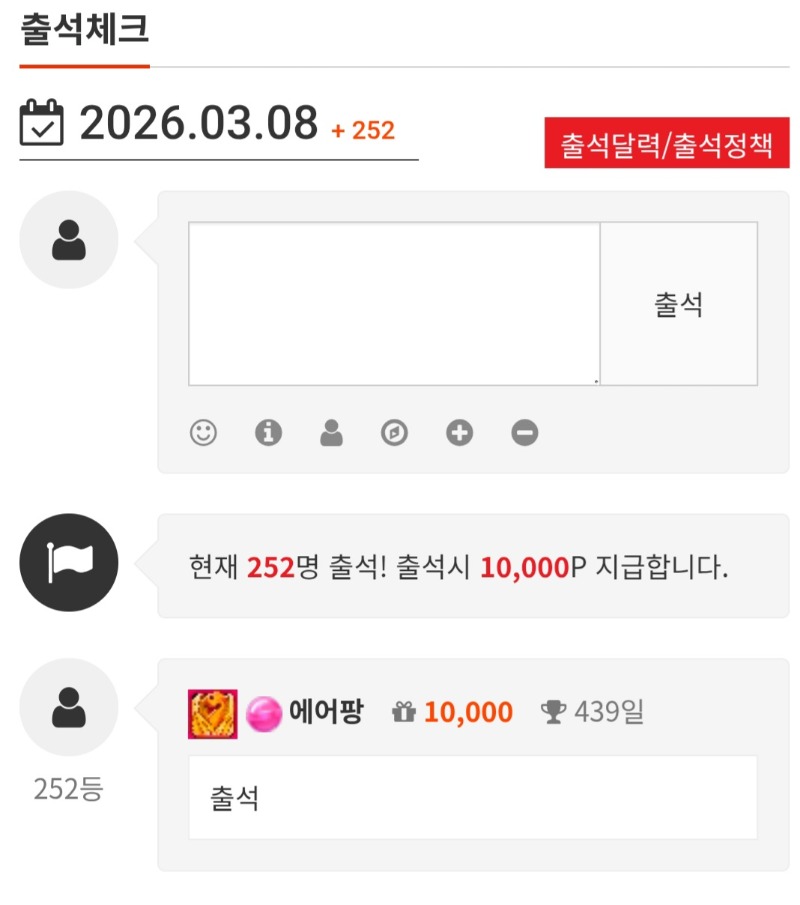
Task: Enlarge the text box with plus icon
Action: (x=459, y=433)
